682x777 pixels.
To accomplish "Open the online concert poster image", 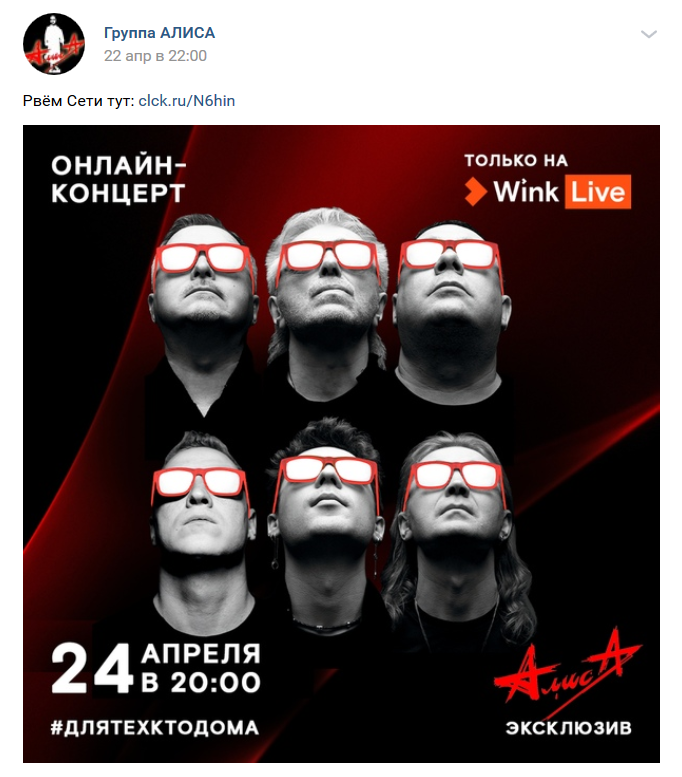I will (341, 443).
